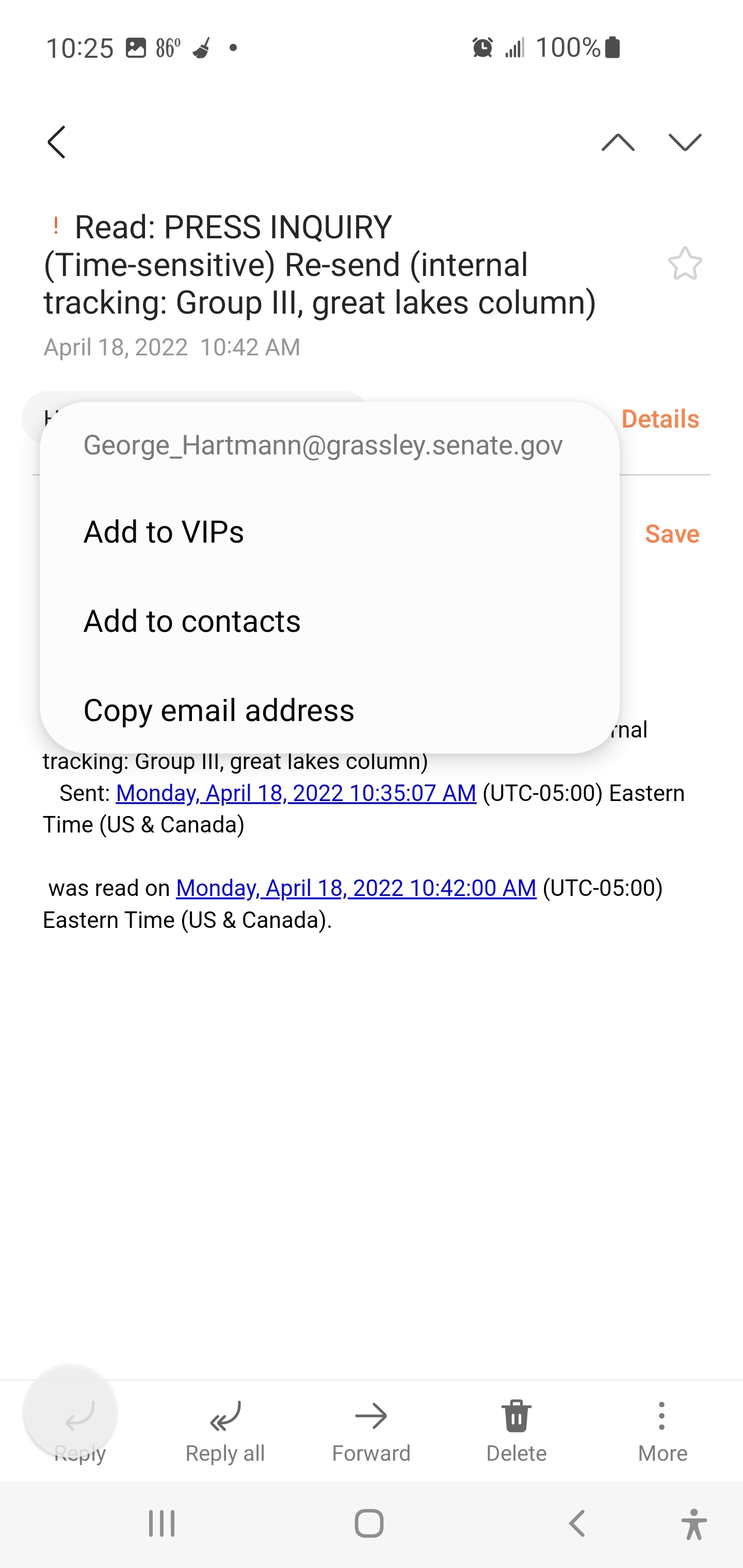Image resolution: width=743 pixels, height=1568 pixels.
Task: Go back from this email
Action: tap(57, 142)
